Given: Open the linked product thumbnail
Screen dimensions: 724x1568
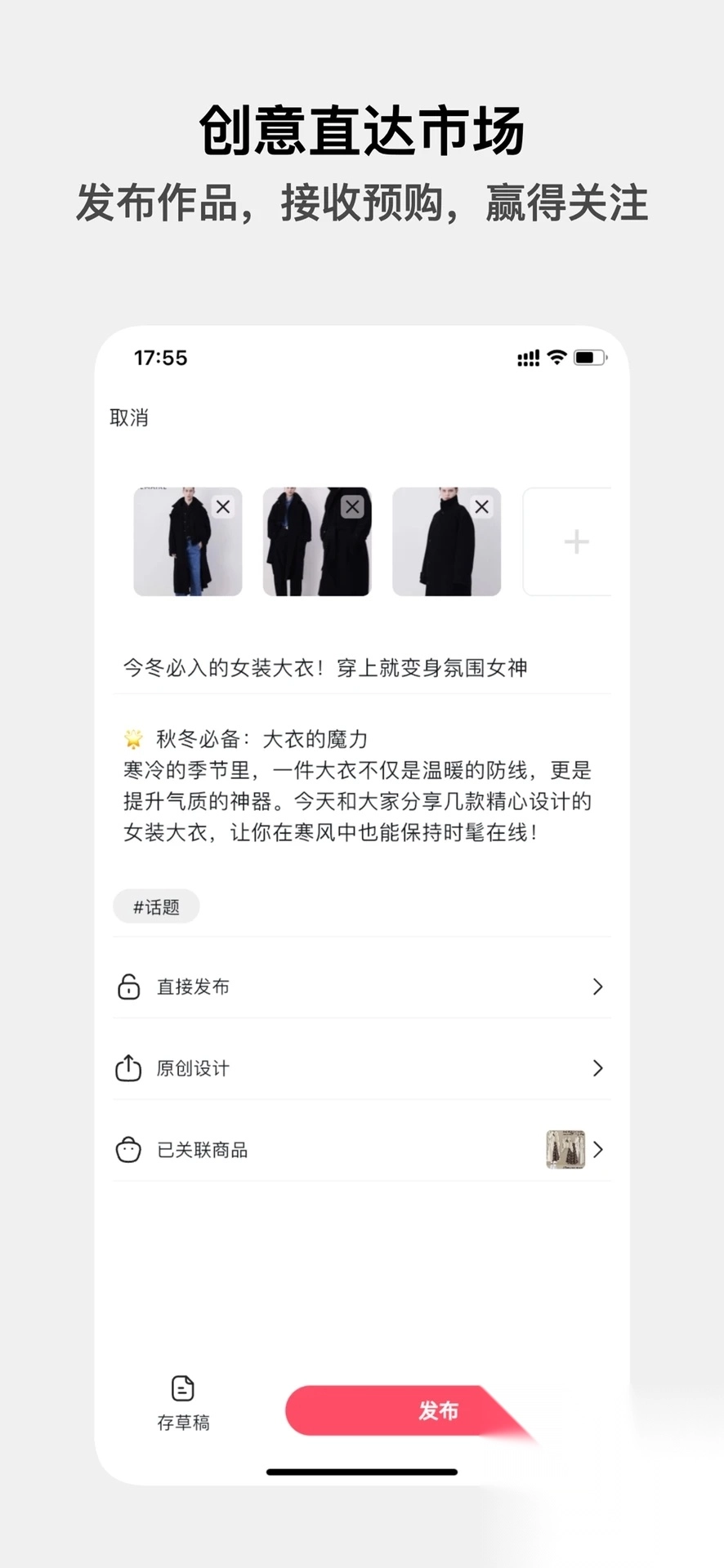Looking at the screenshot, I should click(x=565, y=1149).
